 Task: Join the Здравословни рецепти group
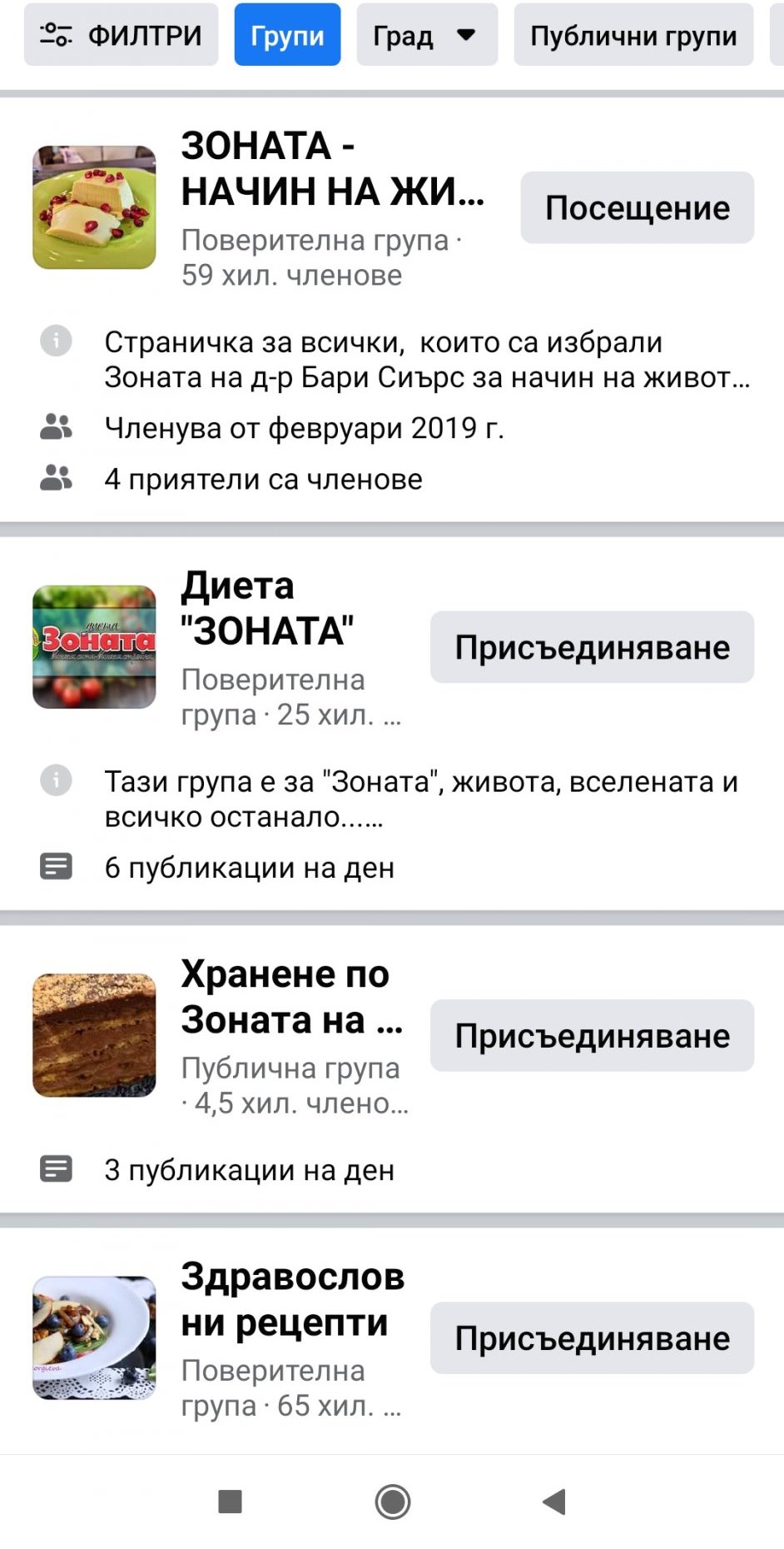coord(592,1338)
